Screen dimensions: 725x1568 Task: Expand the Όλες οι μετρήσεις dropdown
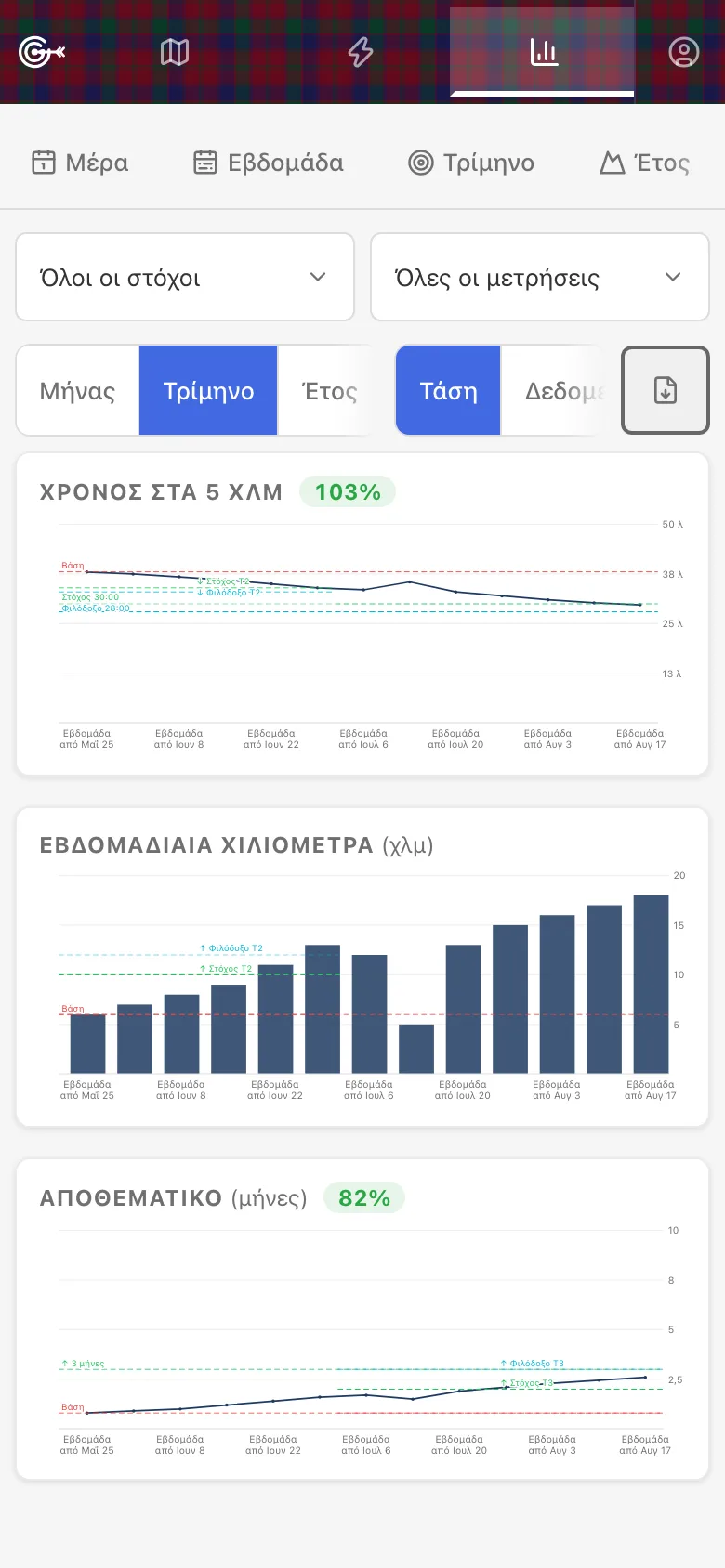tap(540, 277)
